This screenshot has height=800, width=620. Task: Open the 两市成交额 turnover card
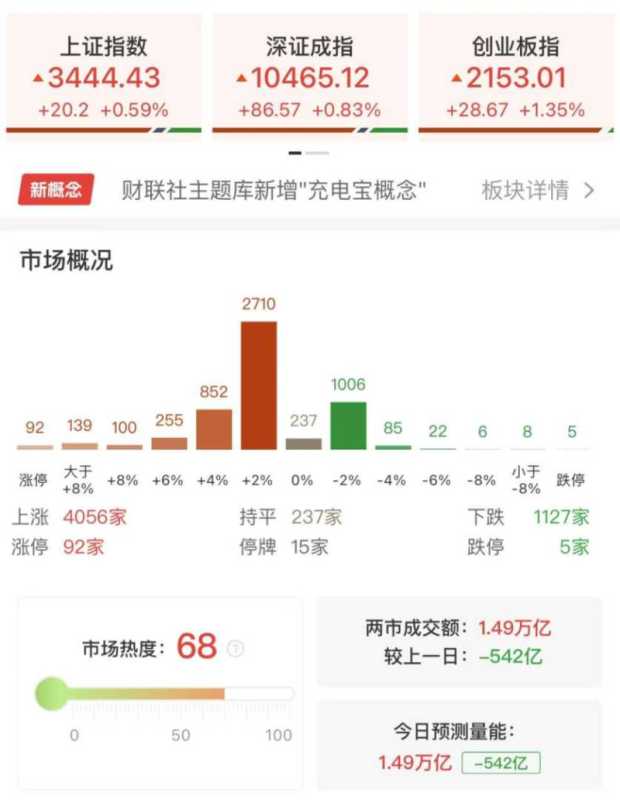tap(459, 642)
